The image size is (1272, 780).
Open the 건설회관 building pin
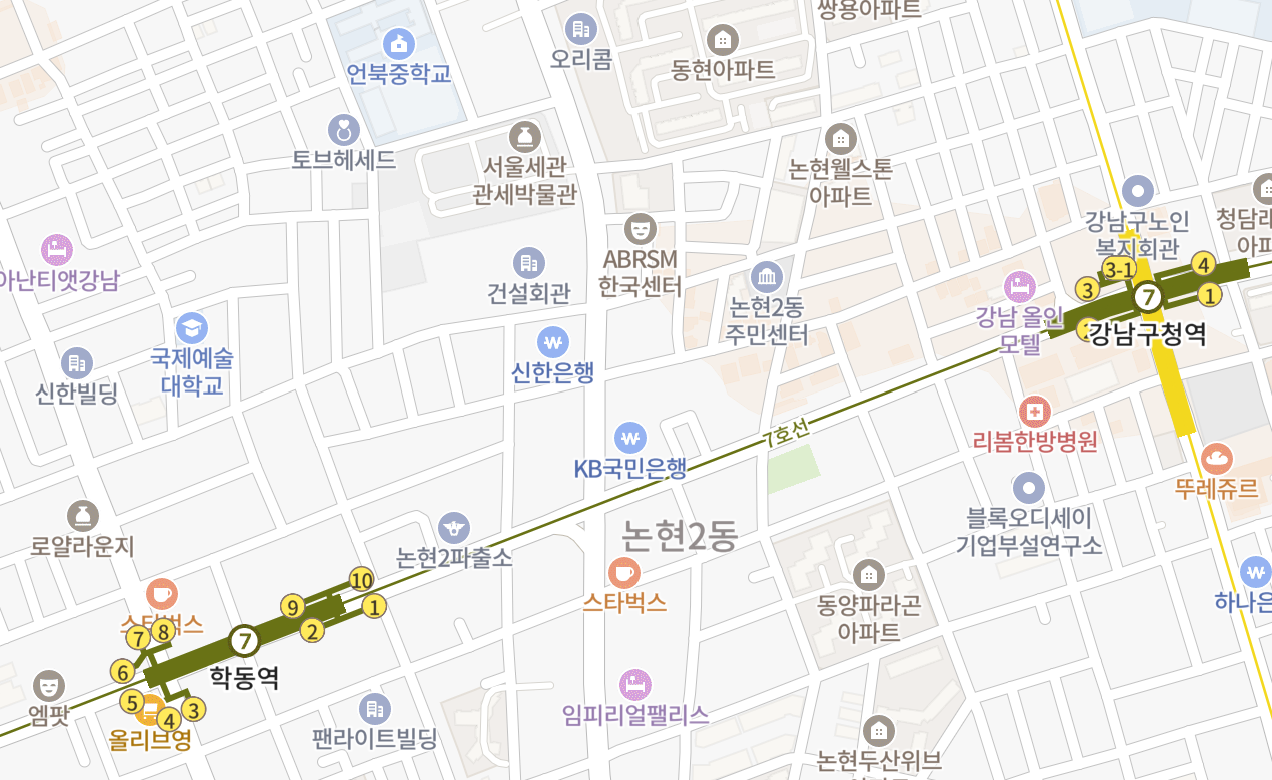tap(528, 263)
